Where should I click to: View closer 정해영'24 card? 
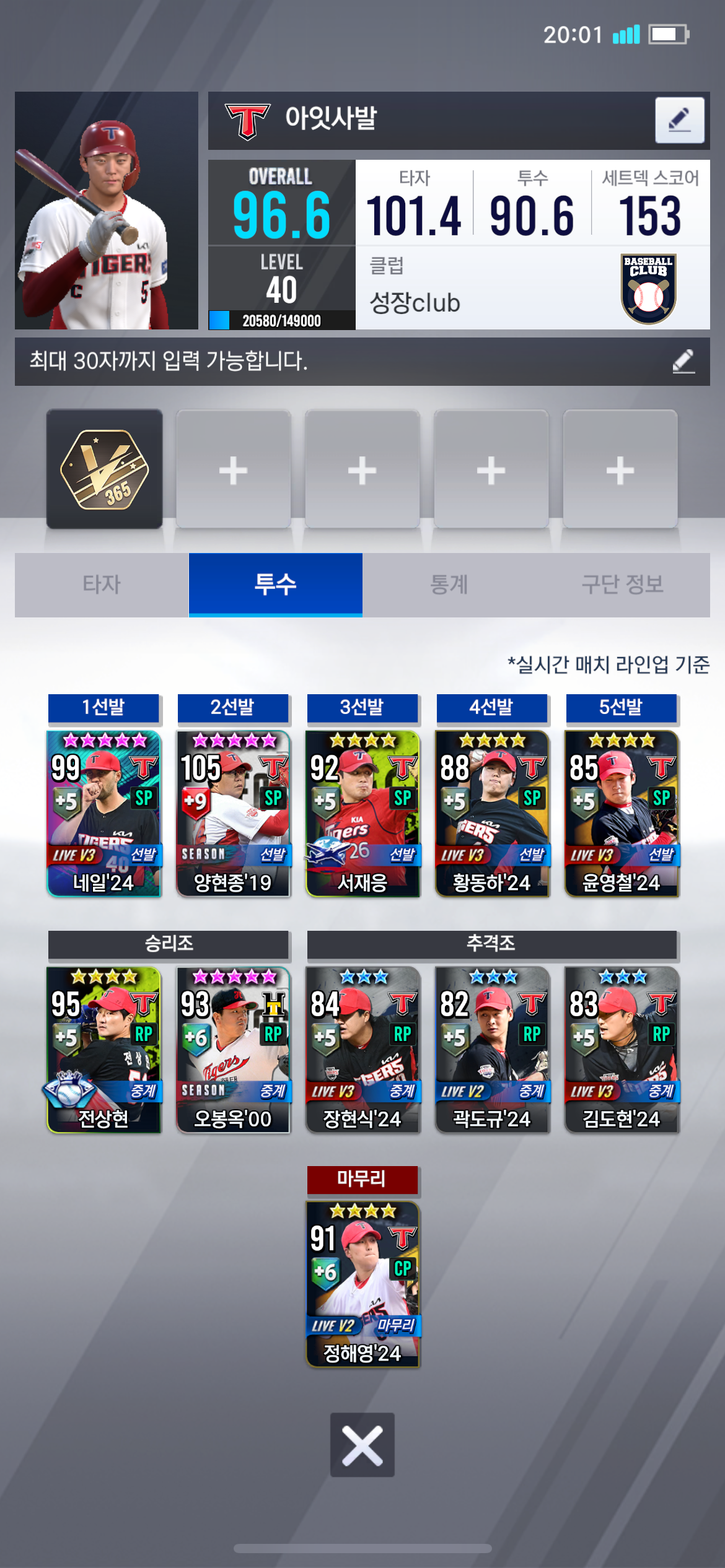tap(363, 1284)
